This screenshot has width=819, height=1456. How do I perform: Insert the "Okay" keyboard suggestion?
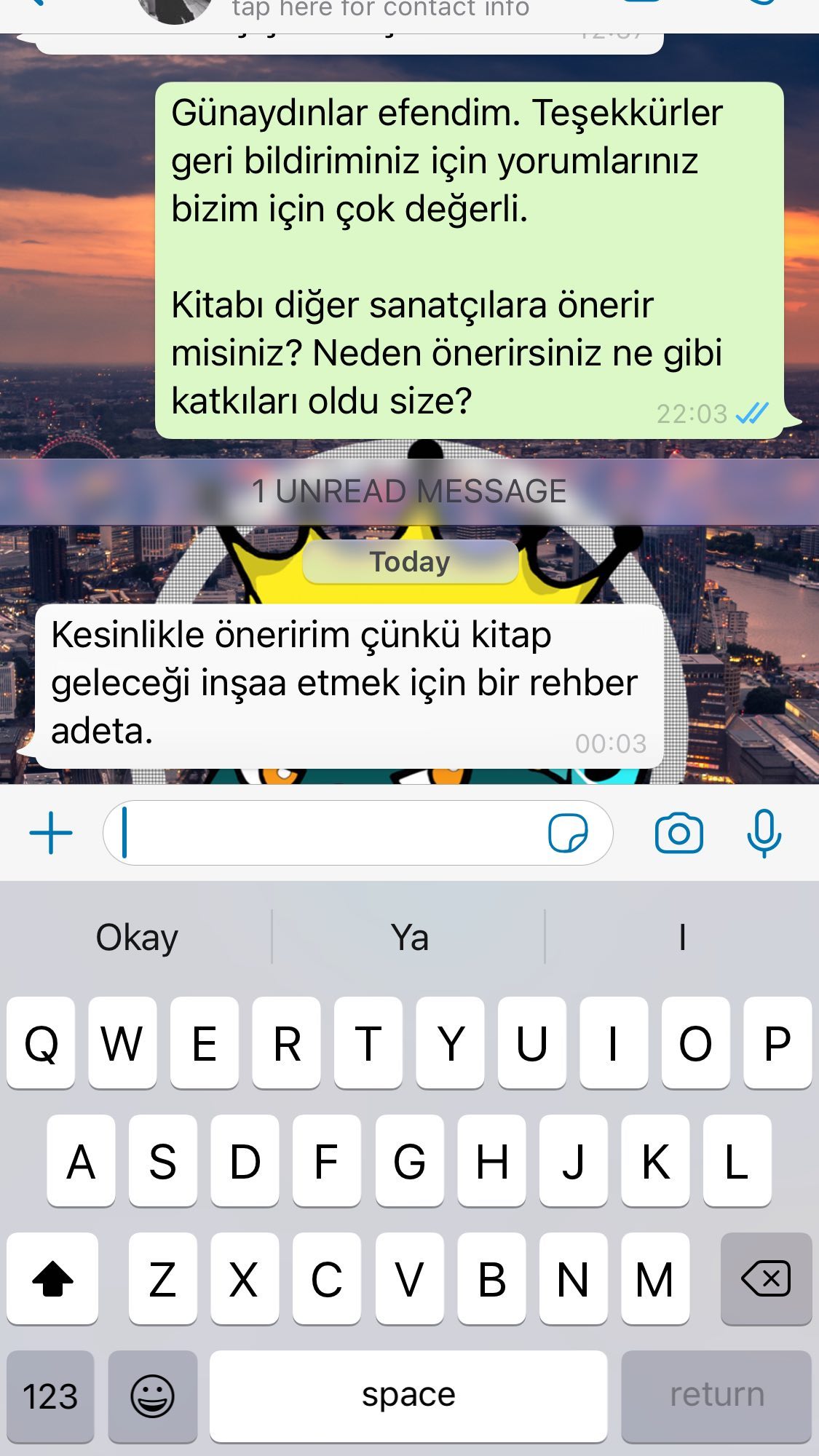[x=137, y=937]
